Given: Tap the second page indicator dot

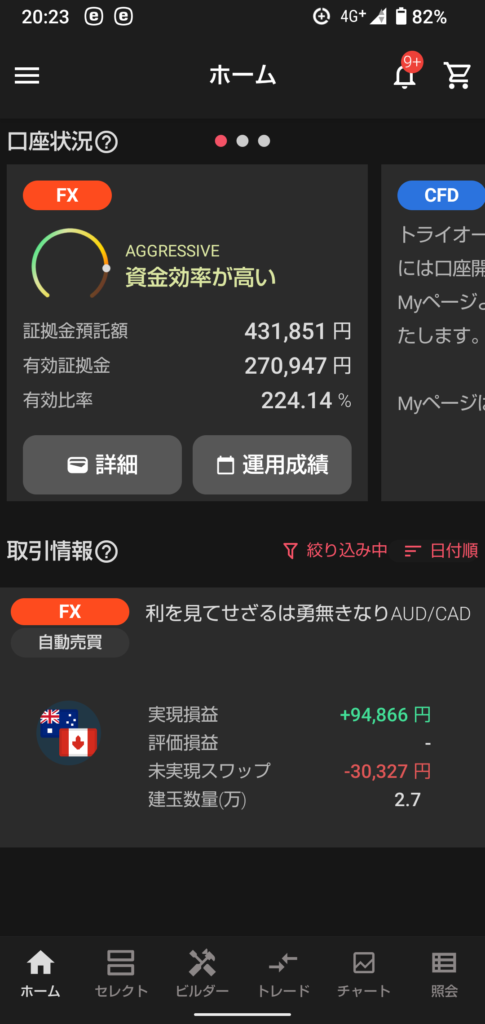Looking at the screenshot, I should tap(242, 141).
